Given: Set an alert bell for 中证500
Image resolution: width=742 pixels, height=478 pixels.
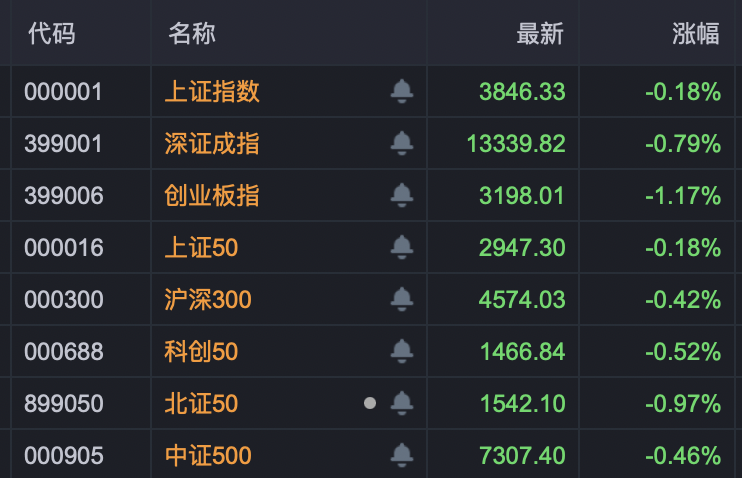Looking at the screenshot, I should tap(402, 456).
